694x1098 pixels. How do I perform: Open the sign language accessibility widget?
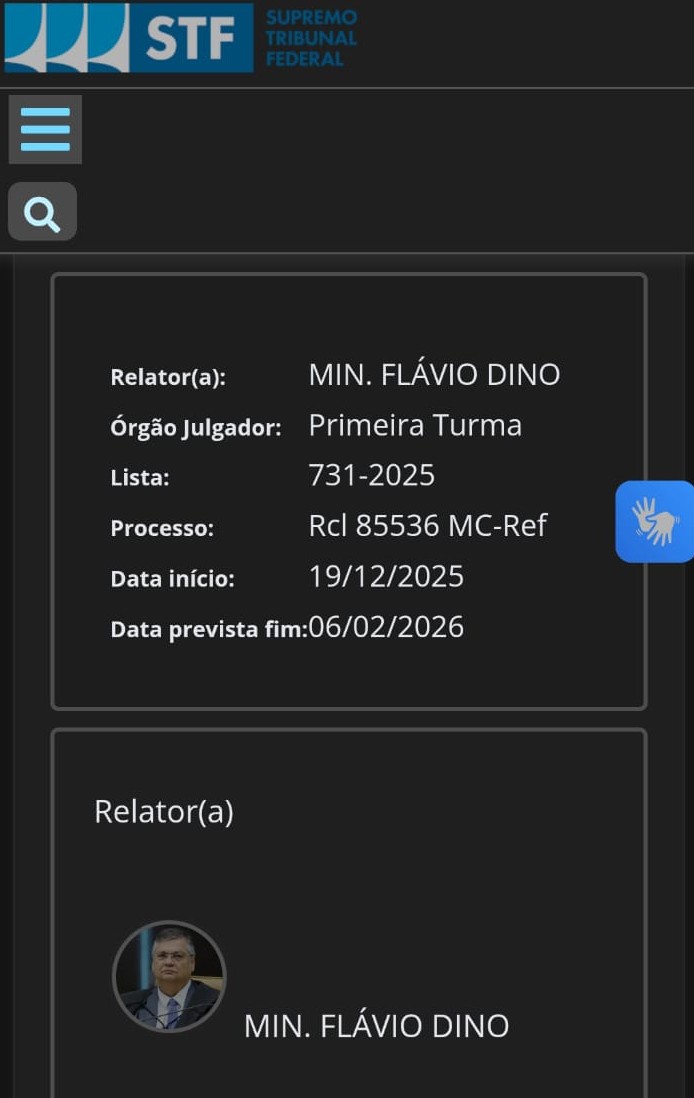(654, 521)
